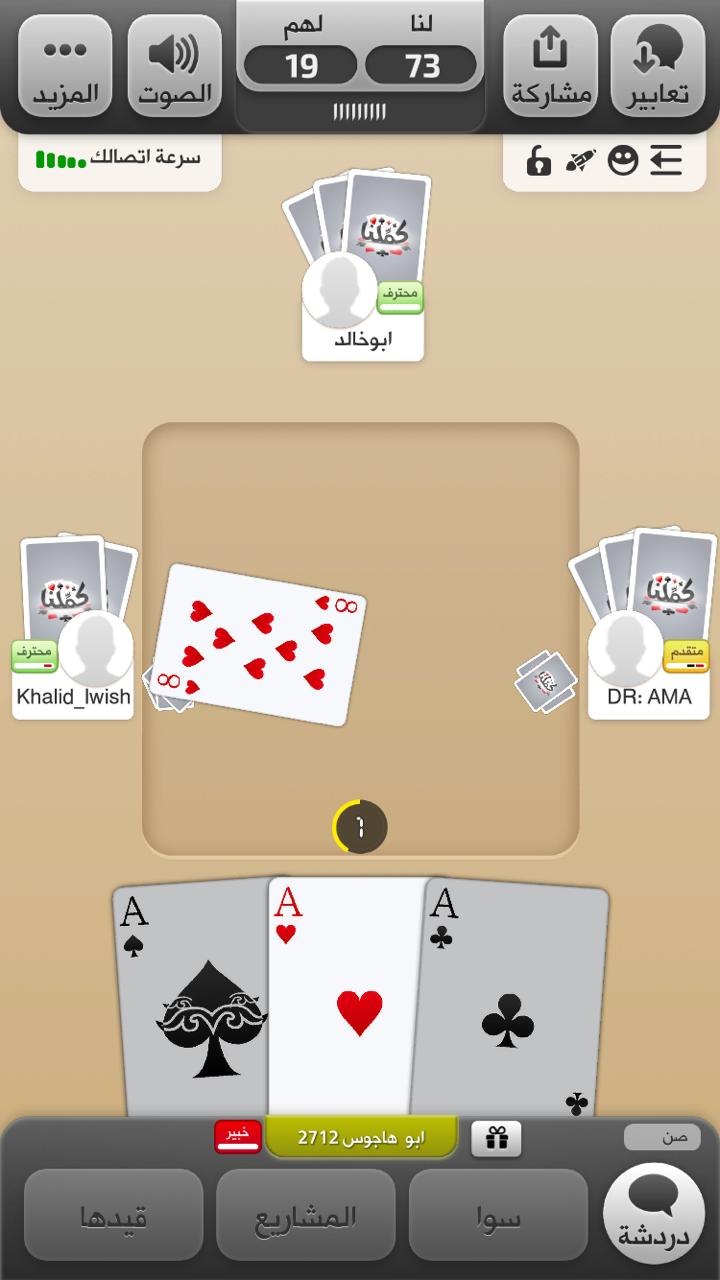Play the Ace of Hearts
The height and width of the screenshot is (1280, 720).
pyautogui.click(x=350, y=1000)
